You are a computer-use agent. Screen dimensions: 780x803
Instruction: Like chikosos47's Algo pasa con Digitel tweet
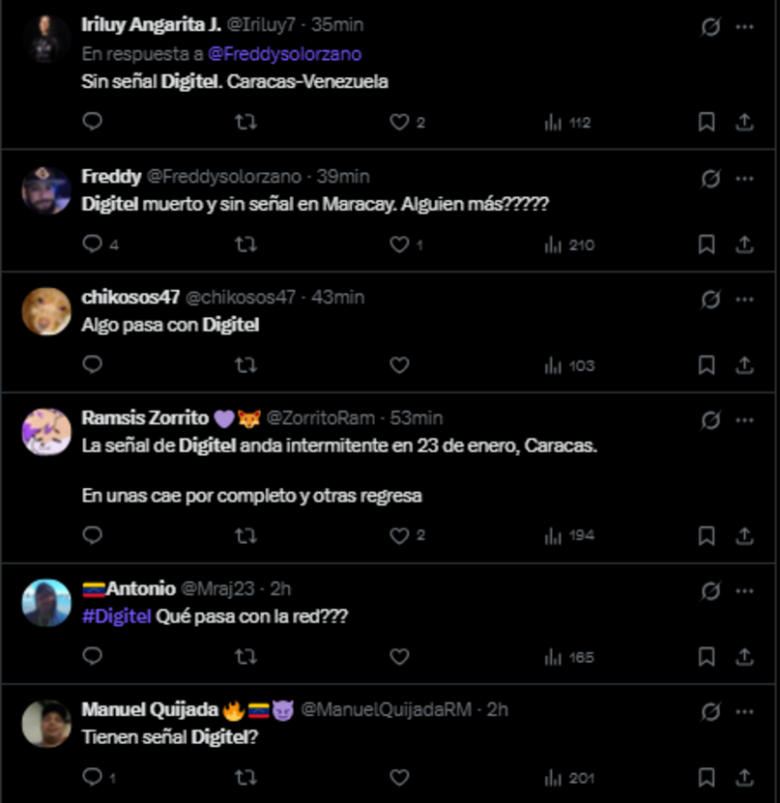point(400,366)
